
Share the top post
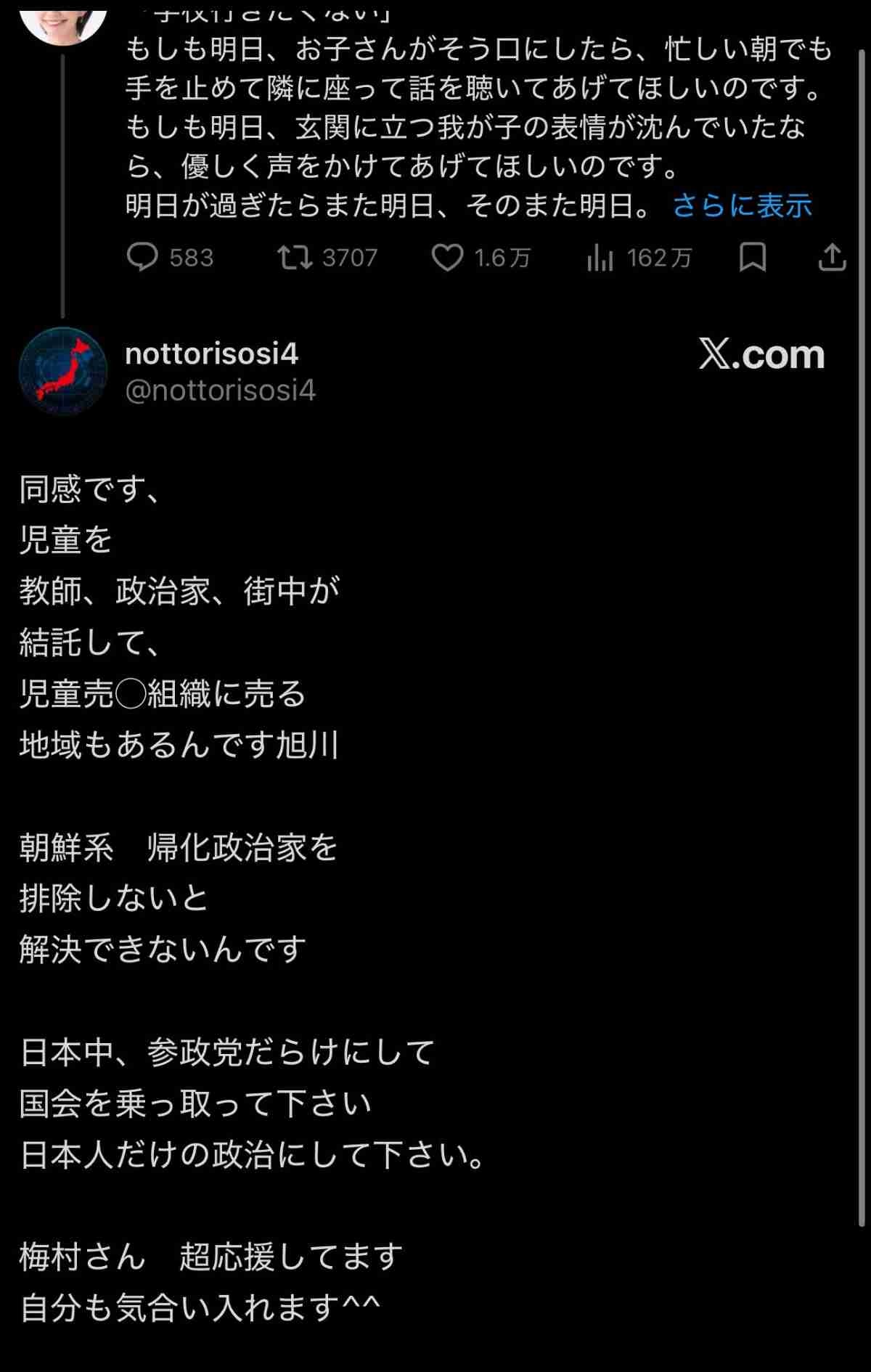tap(832, 257)
